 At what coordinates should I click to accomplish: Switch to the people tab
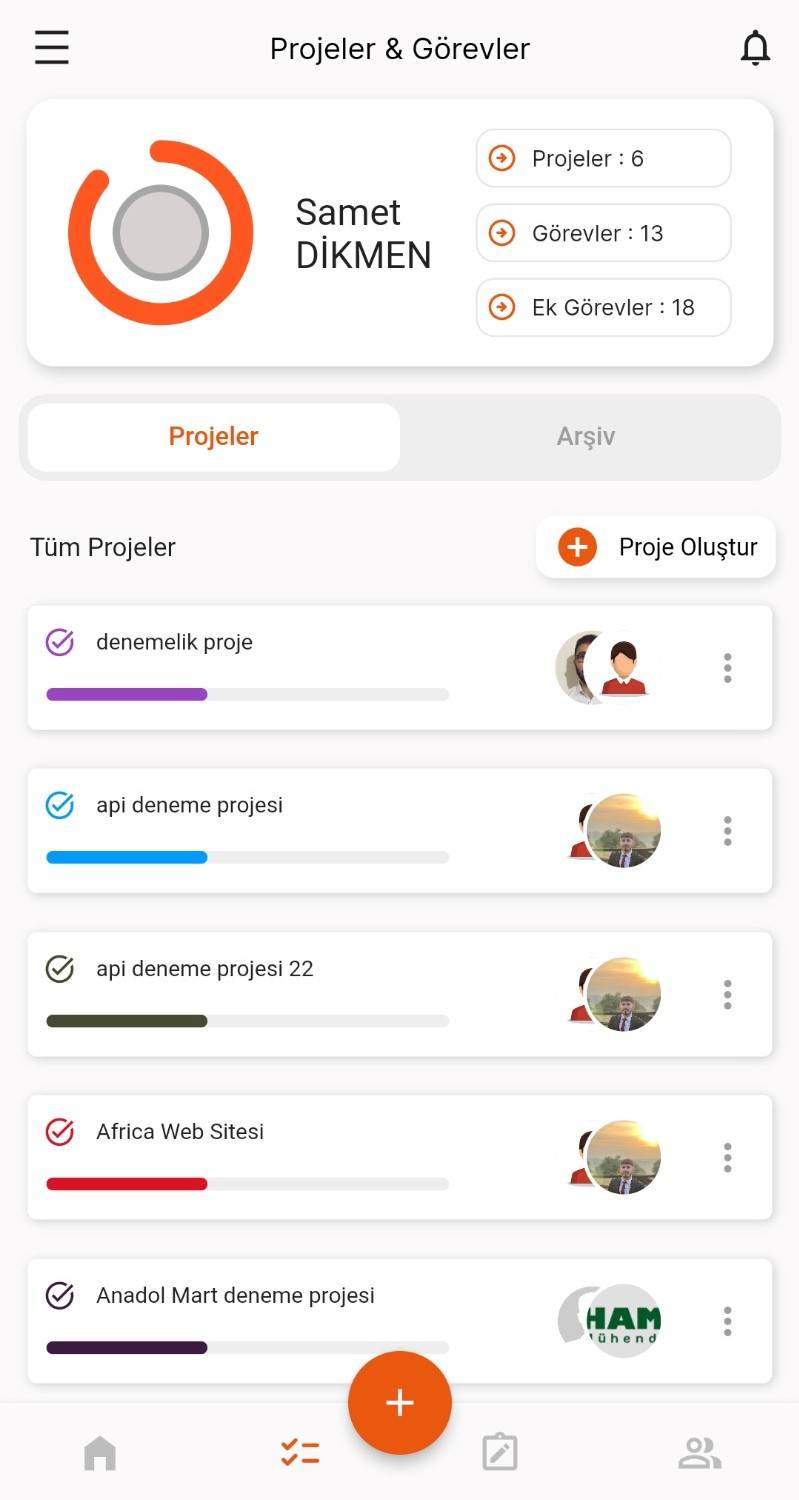point(699,1453)
